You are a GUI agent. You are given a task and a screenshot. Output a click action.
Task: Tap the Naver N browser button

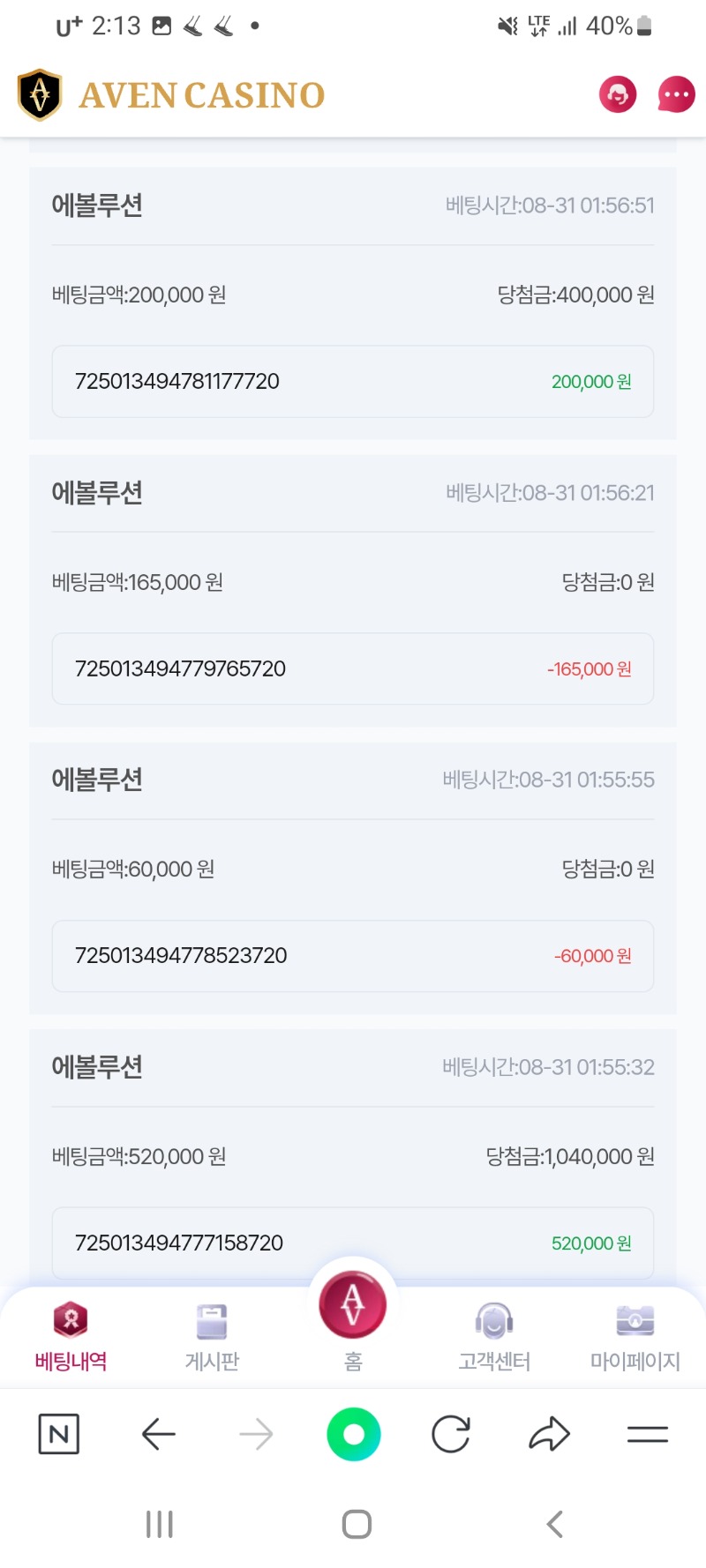[x=59, y=1434]
